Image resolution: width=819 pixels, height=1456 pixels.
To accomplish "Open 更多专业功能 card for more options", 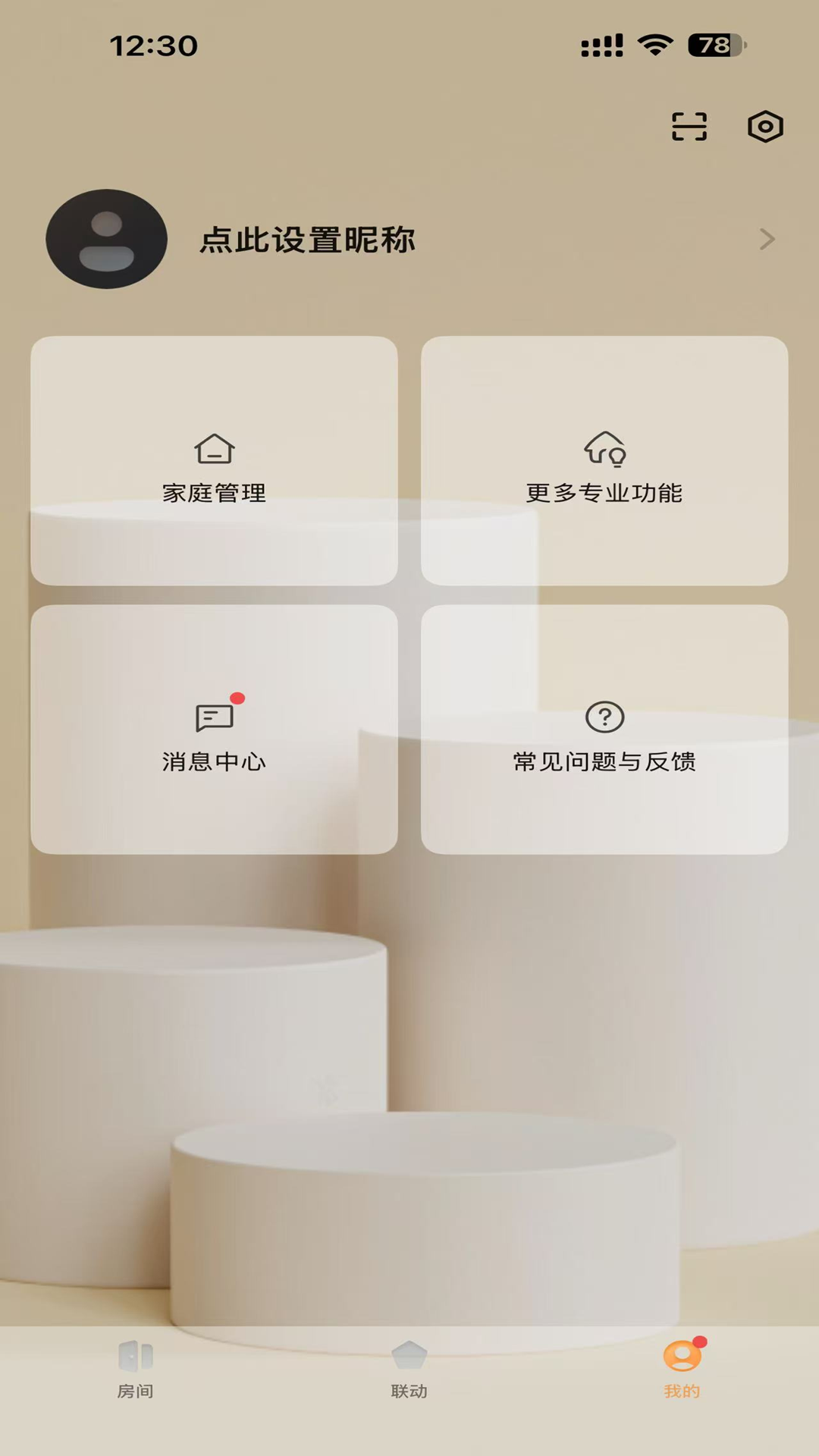I will 604,459.
